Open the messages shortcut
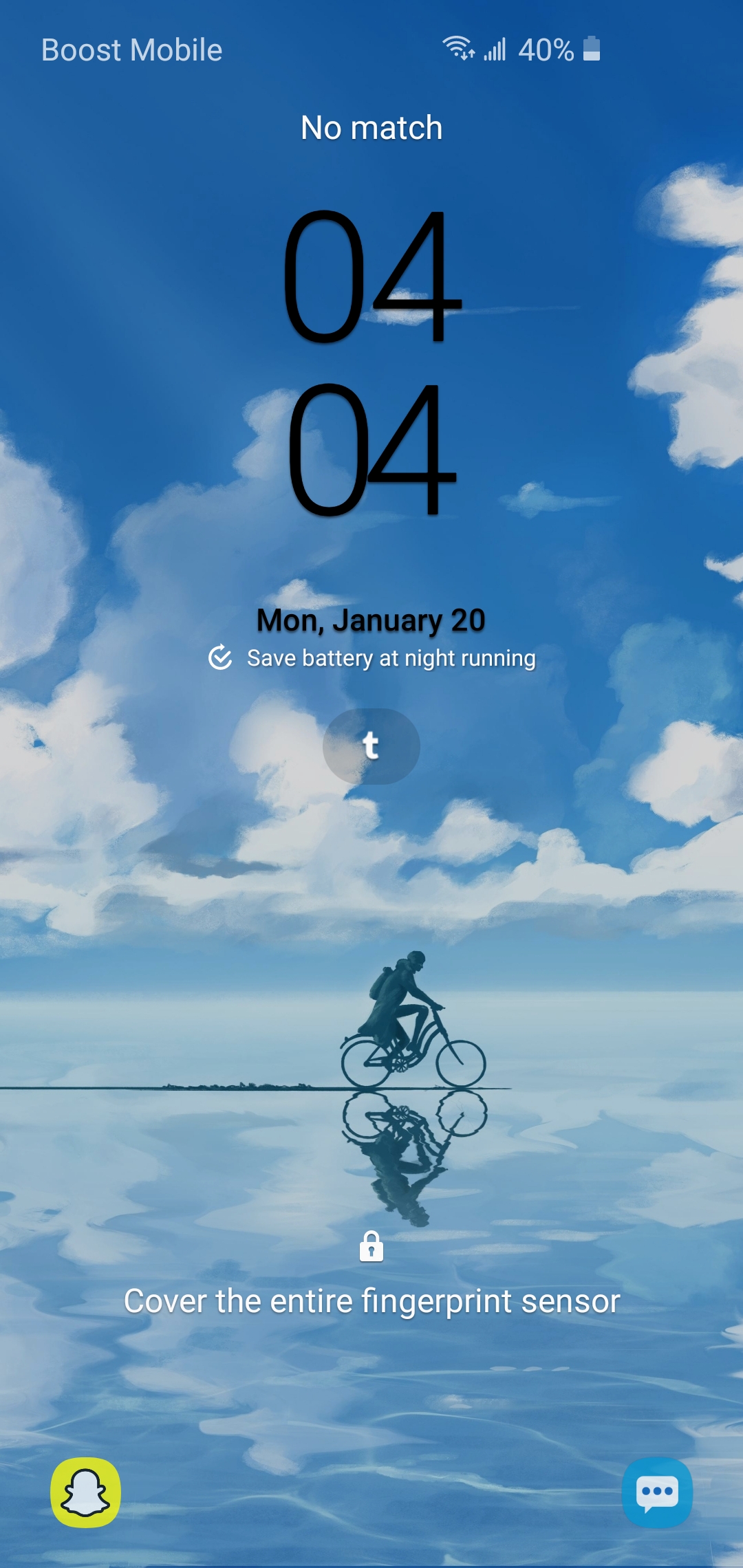Screen dimensions: 743x1568 tap(657, 1492)
